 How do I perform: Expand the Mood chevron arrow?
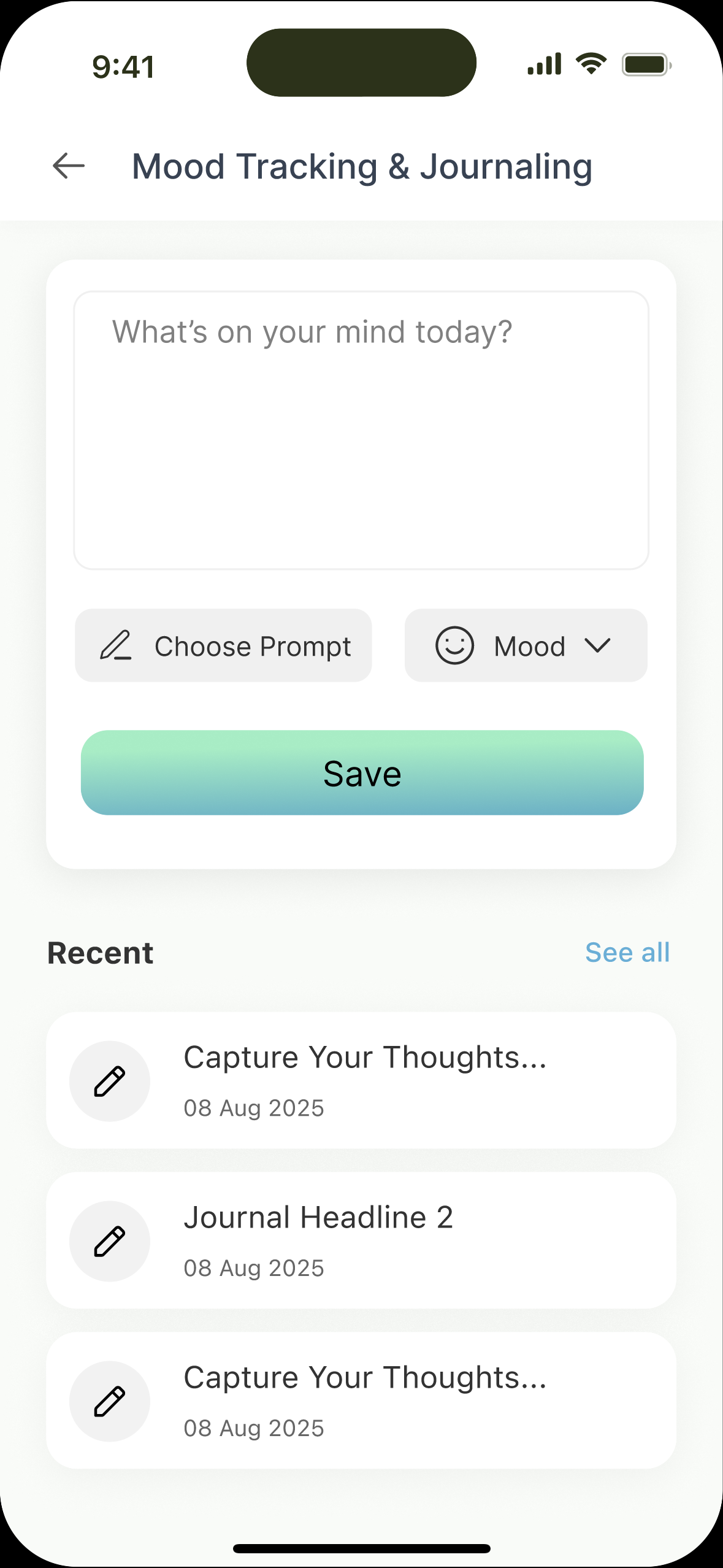point(597,645)
